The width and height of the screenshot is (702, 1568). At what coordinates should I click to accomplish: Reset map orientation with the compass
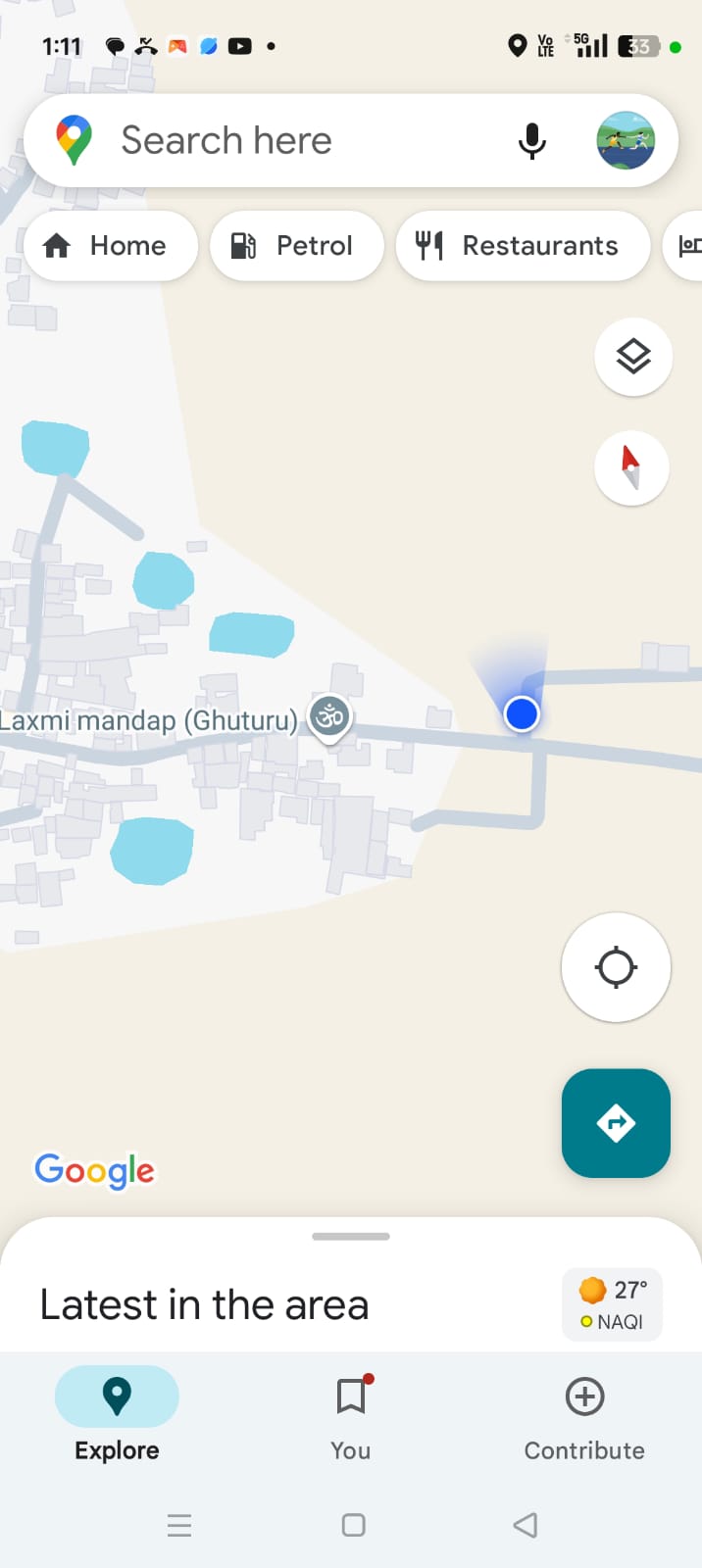coord(631,467)
